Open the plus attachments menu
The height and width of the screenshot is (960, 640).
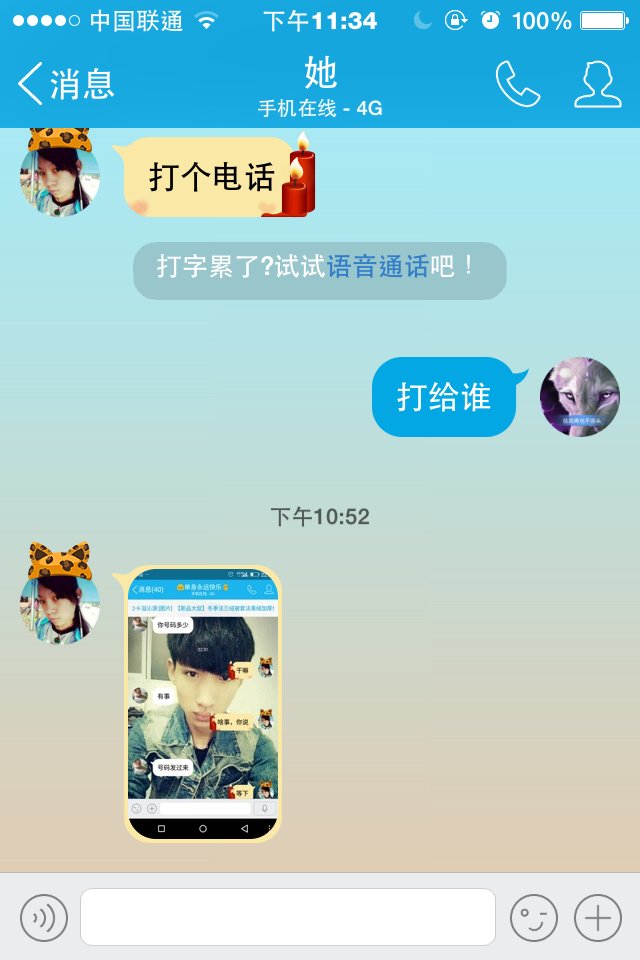coord(598,917)
